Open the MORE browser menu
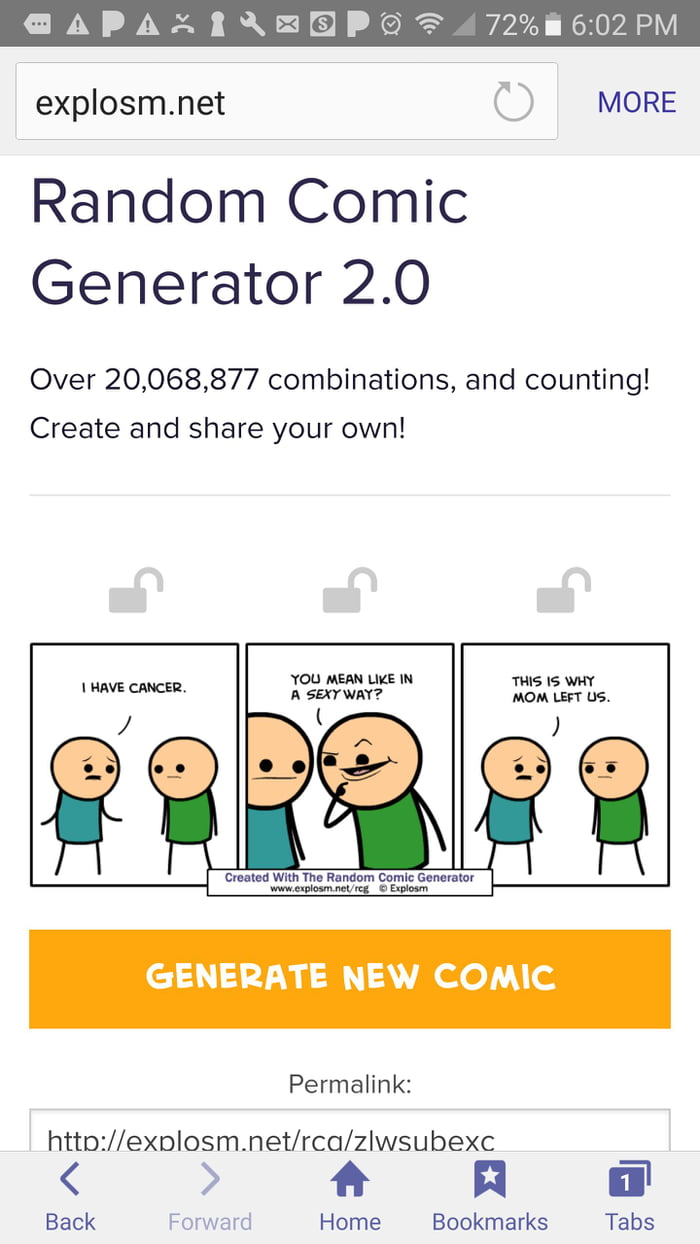 click(x=636, y=102)
